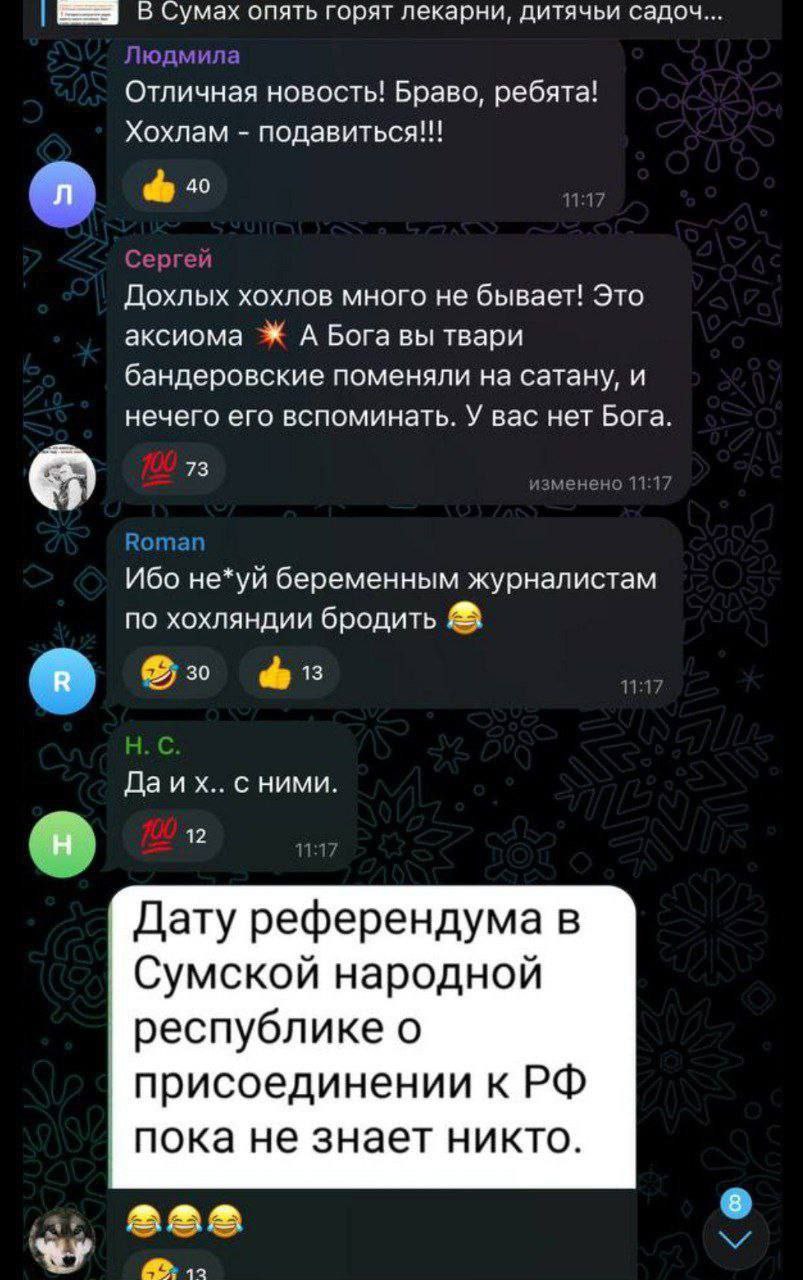Tap the laughing 30 reaction on Roman's message
Screen dimensions: 803x1280
pos(178,673)
